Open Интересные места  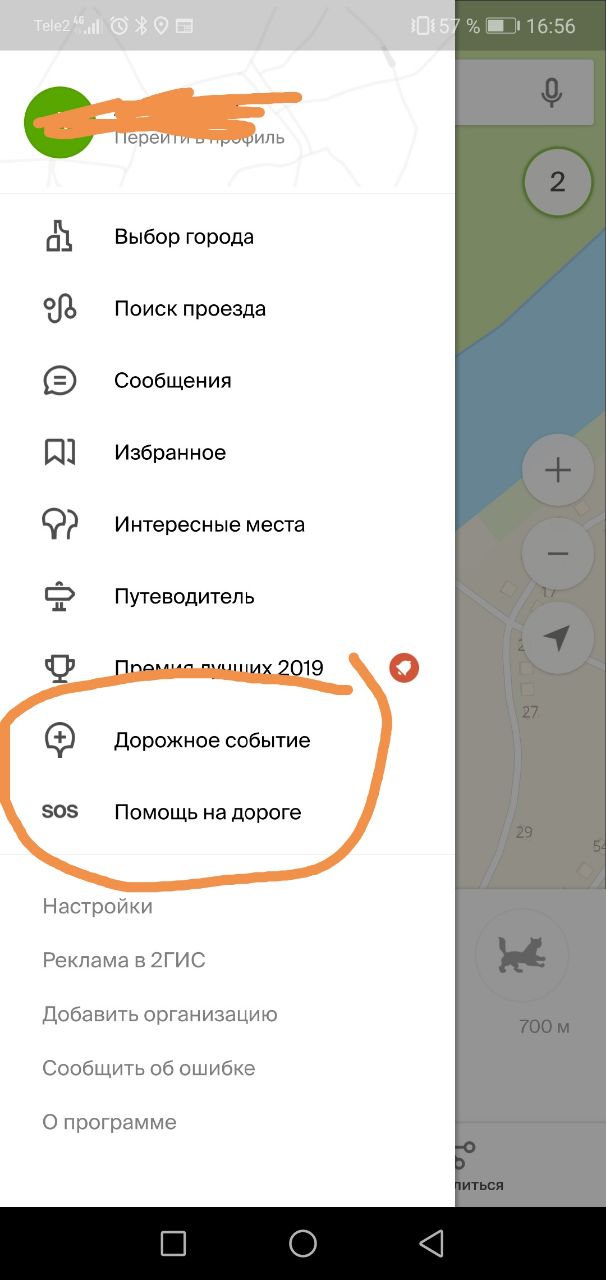[x=209, y=525]
